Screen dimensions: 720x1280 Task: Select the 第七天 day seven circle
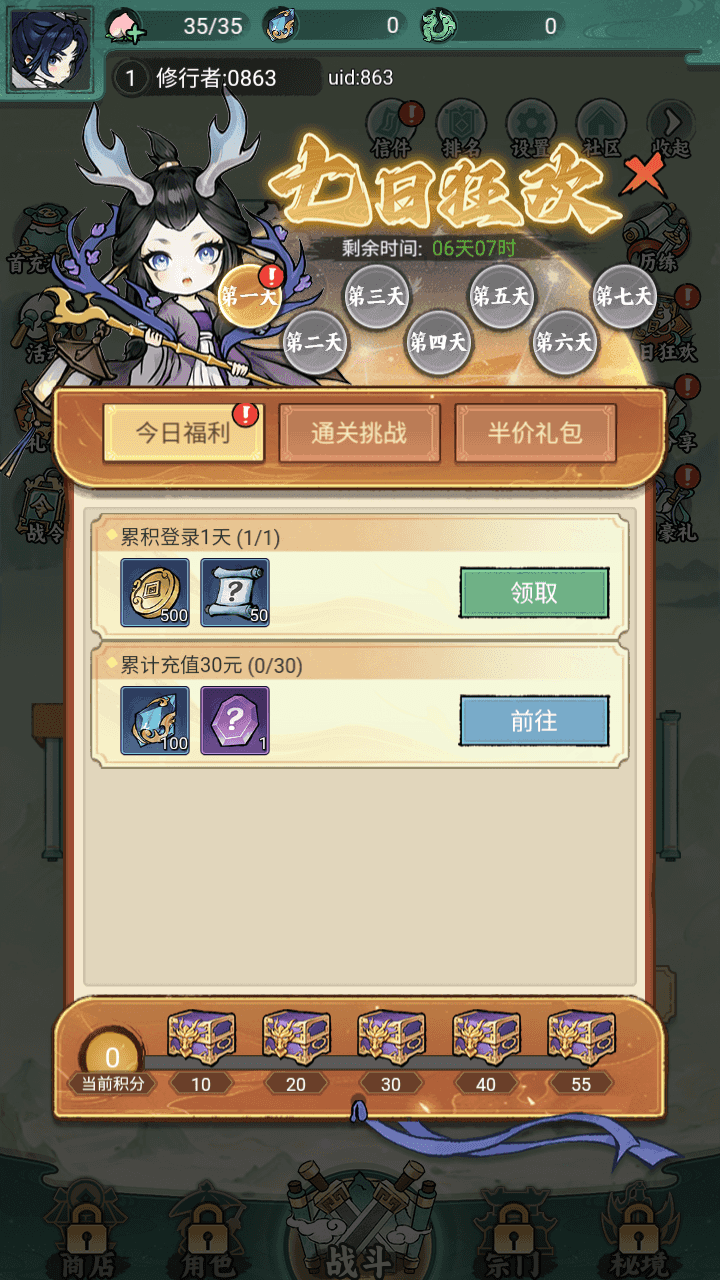(x=623, y=296)
